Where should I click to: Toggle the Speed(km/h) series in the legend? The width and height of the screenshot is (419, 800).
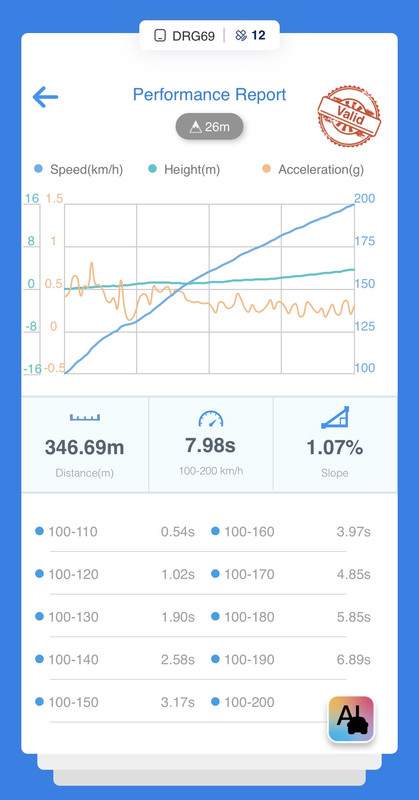(79, 169)
